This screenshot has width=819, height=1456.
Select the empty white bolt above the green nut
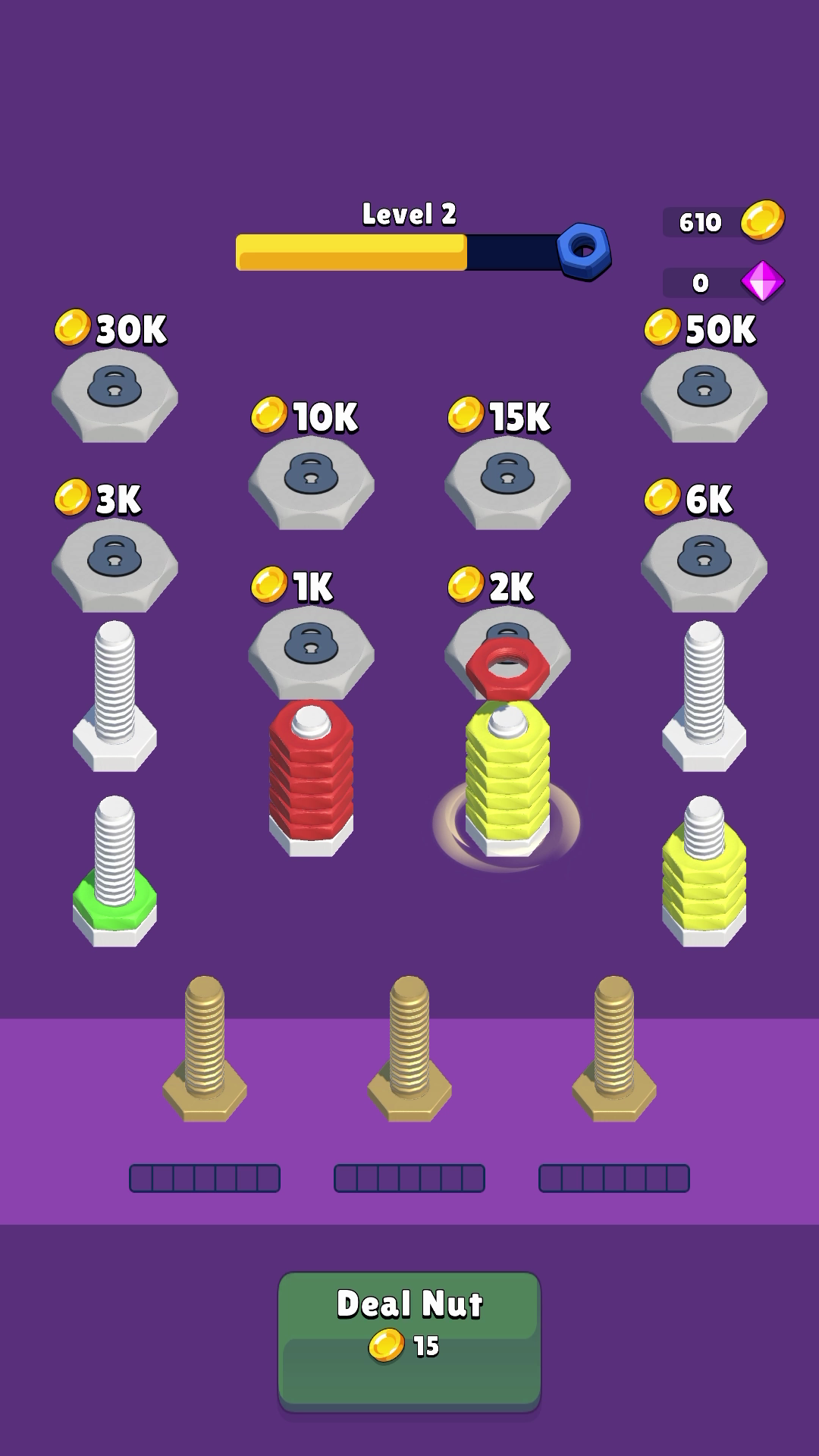tap(115, 698)
